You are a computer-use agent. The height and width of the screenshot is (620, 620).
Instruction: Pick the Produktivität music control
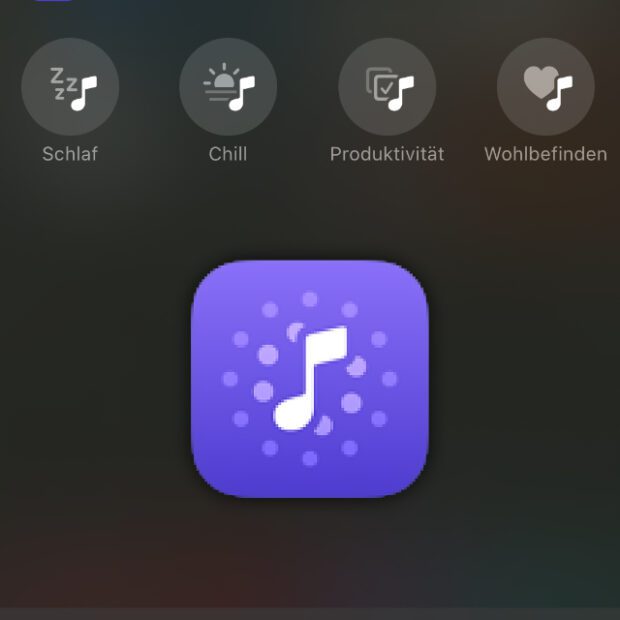(x=387, y=87)
